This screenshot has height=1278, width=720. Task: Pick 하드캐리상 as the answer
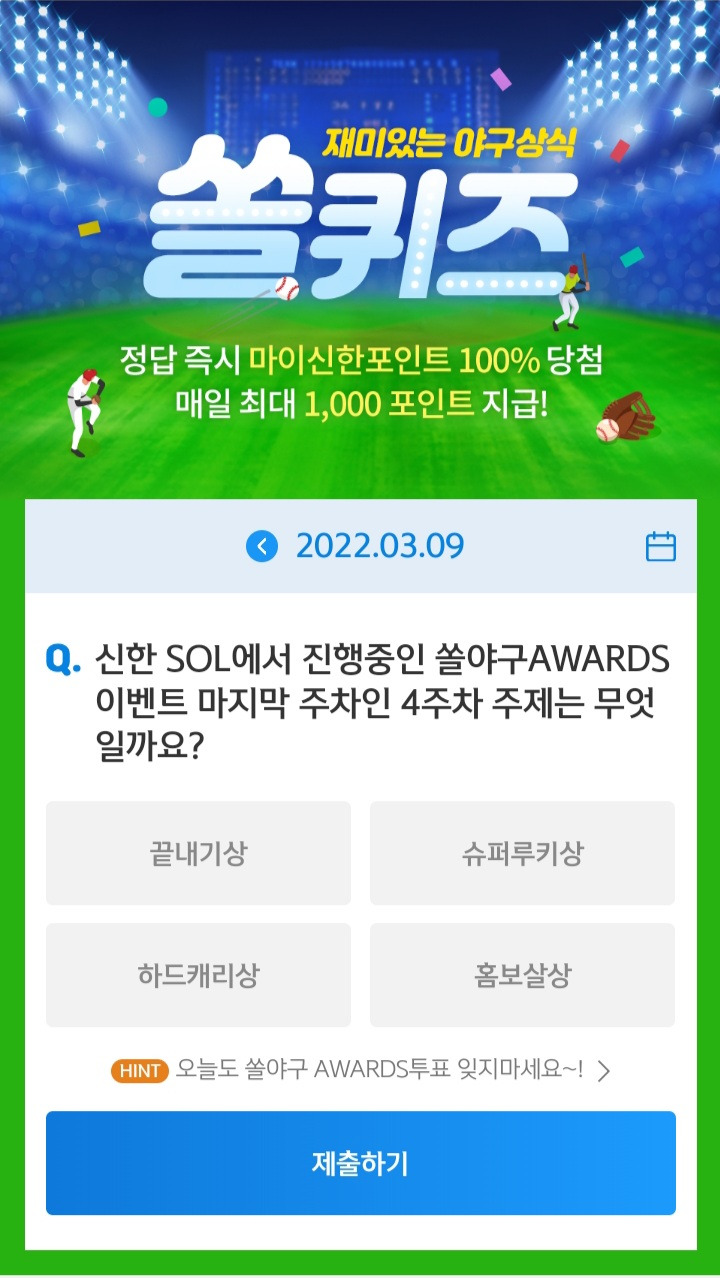coord(198,975)
